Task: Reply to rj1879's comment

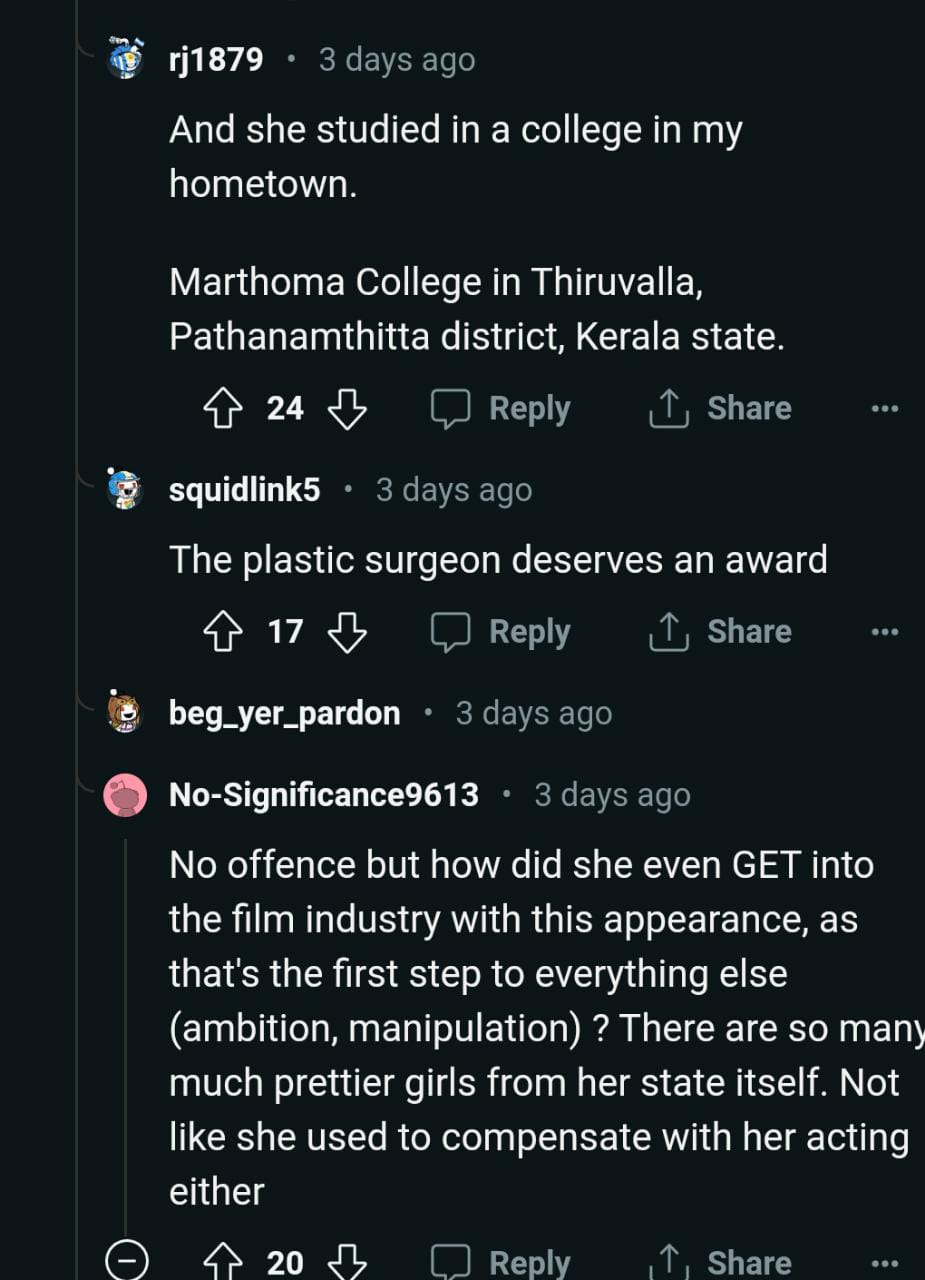Action: pos(501,408)
